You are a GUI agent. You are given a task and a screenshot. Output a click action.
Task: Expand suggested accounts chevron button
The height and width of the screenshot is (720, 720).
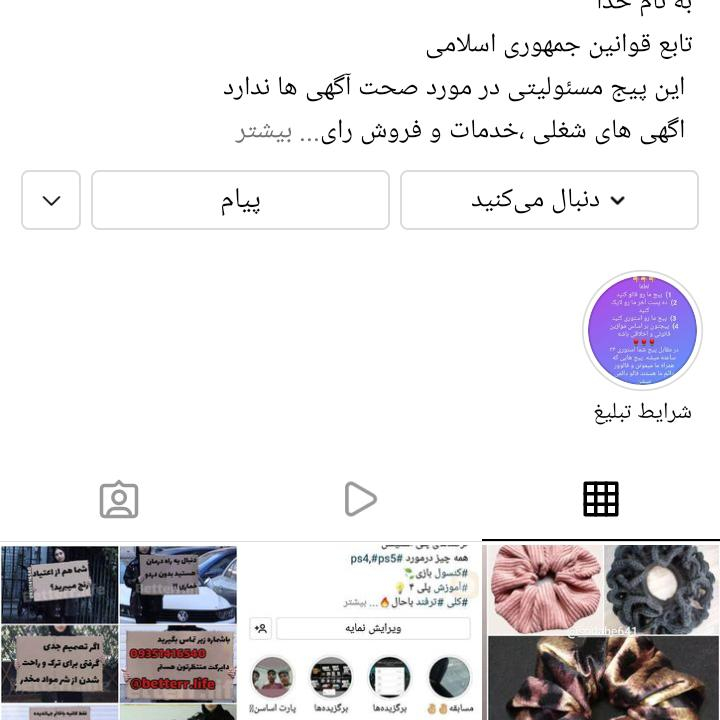click(x=51, y=200)
